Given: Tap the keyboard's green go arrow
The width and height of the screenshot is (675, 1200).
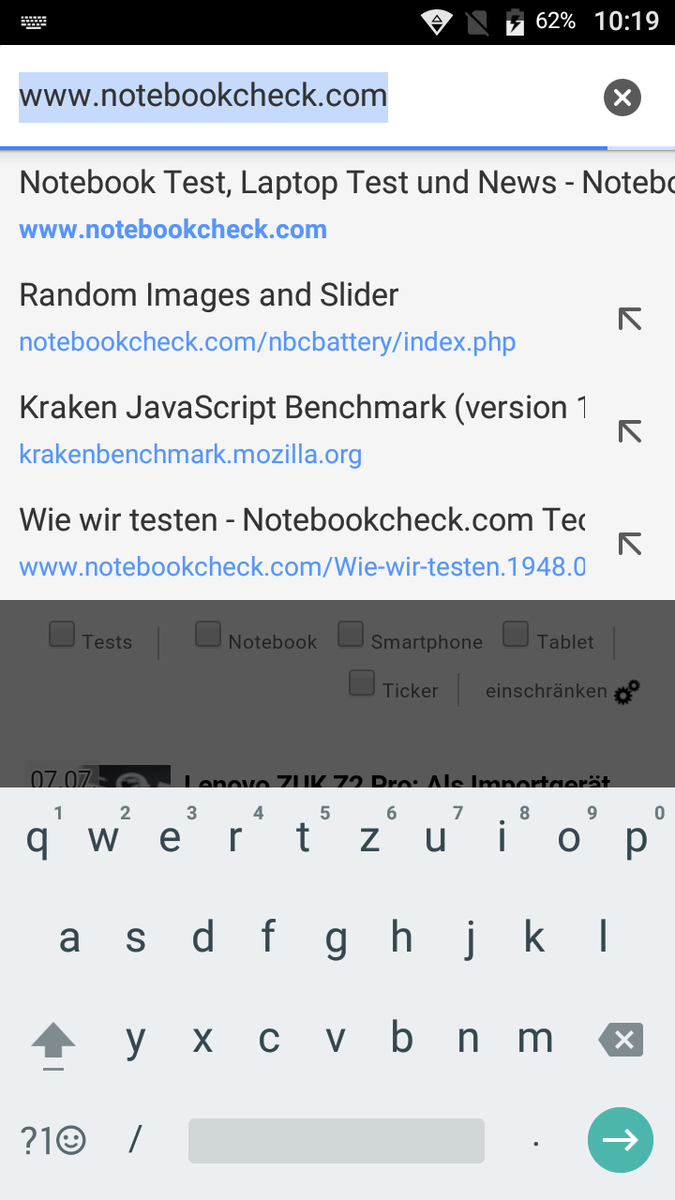Looking at the screenshot, I should tap(620, 1140).
